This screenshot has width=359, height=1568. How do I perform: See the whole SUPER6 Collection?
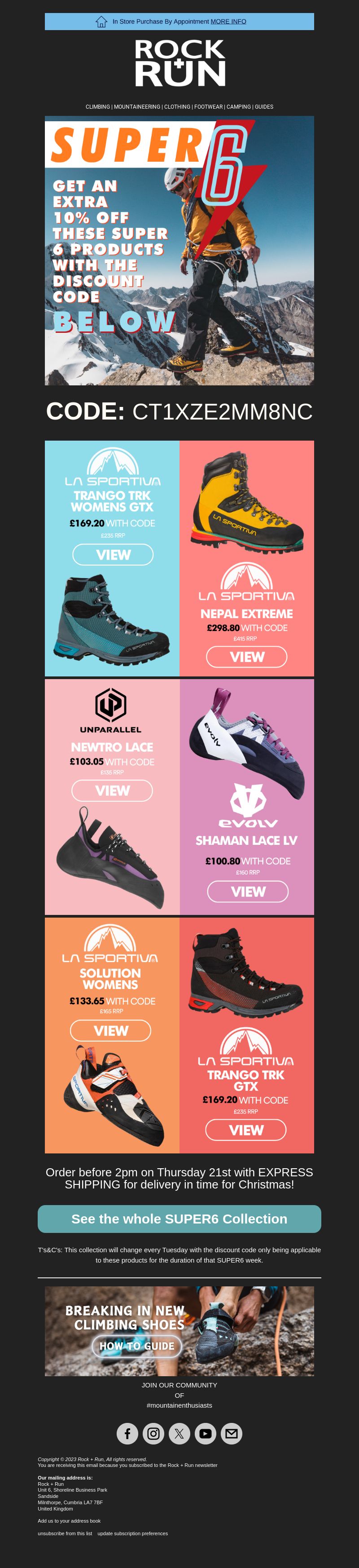[x=179, y=1219]
